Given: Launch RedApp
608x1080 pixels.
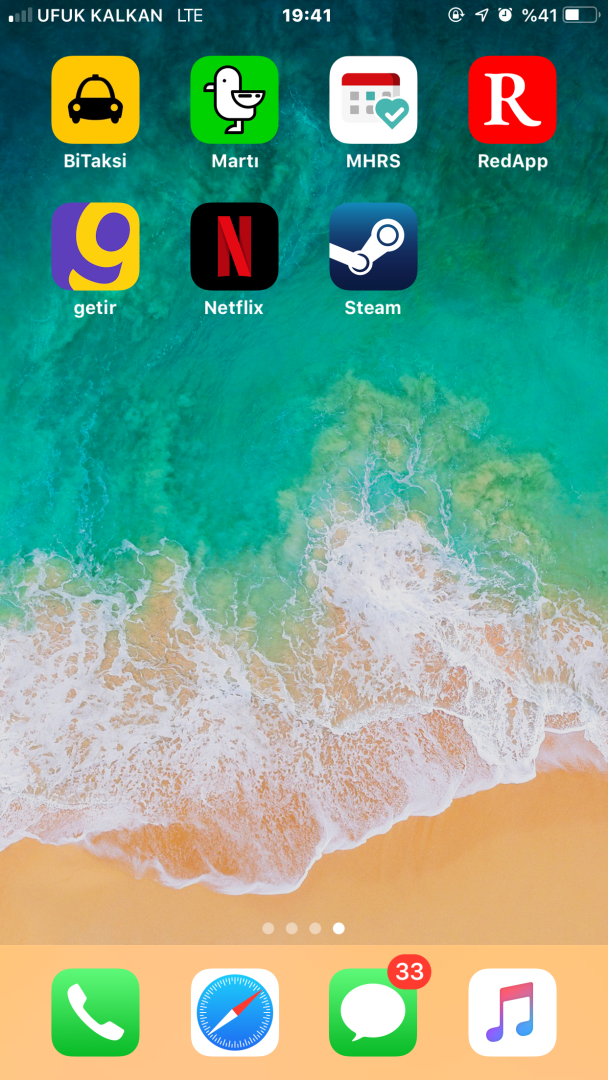Looking at the screenshot, I should point(512,100).
